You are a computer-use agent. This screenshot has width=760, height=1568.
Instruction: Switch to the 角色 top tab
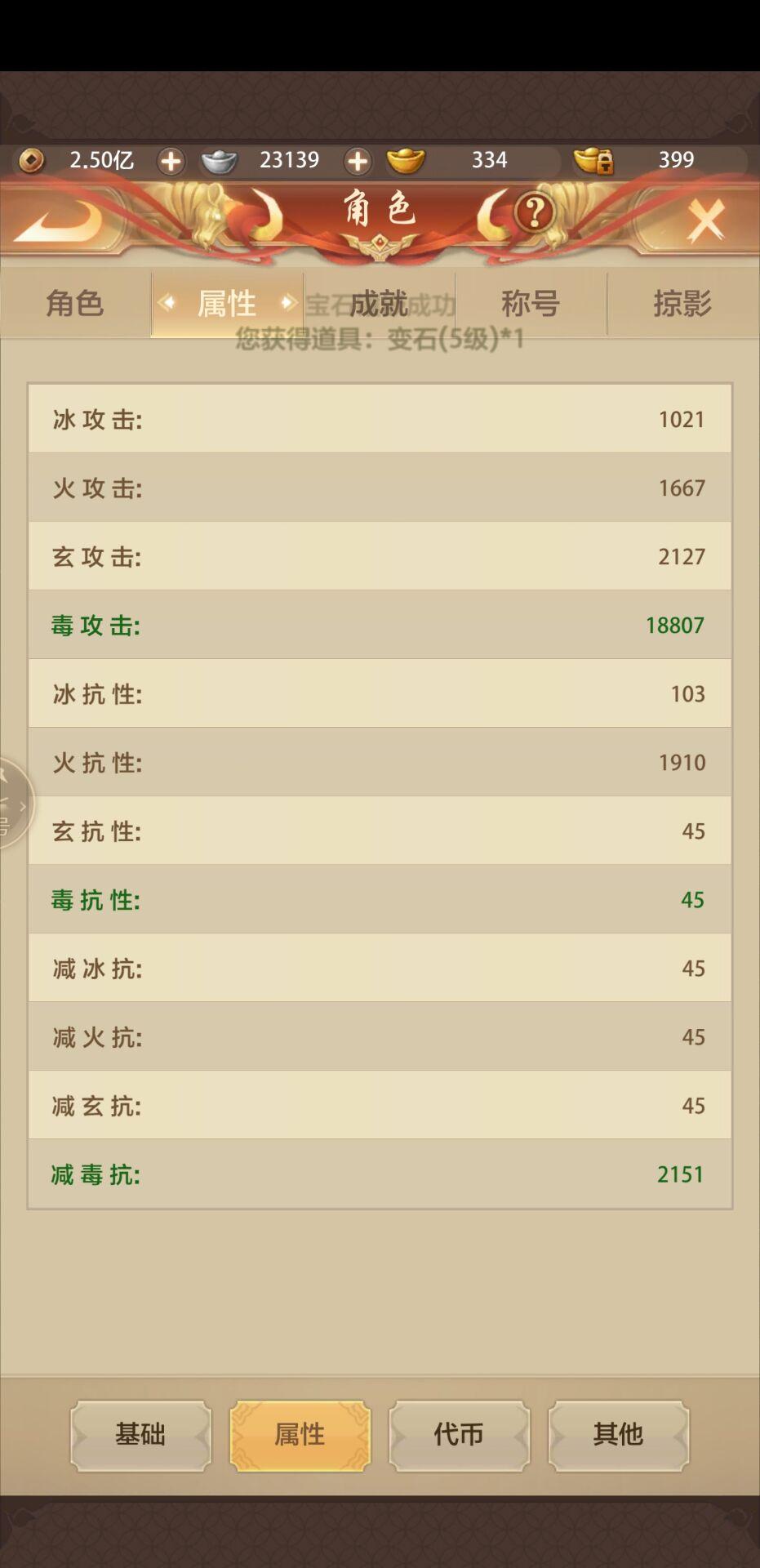[75, 304]
